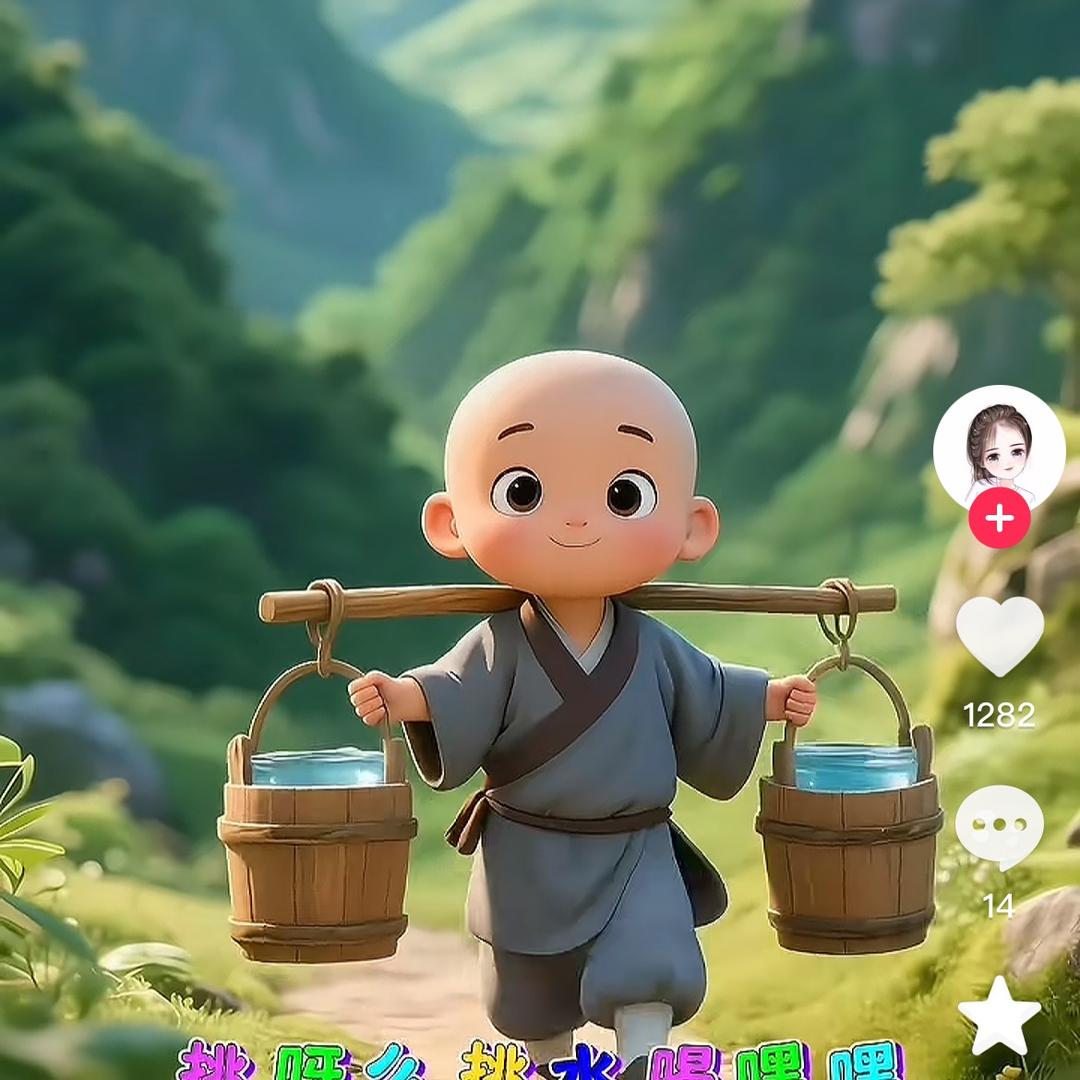This screenshot has height=1080, width=1080.
Task: Like this video with the heart
Action: pos(999,634)
